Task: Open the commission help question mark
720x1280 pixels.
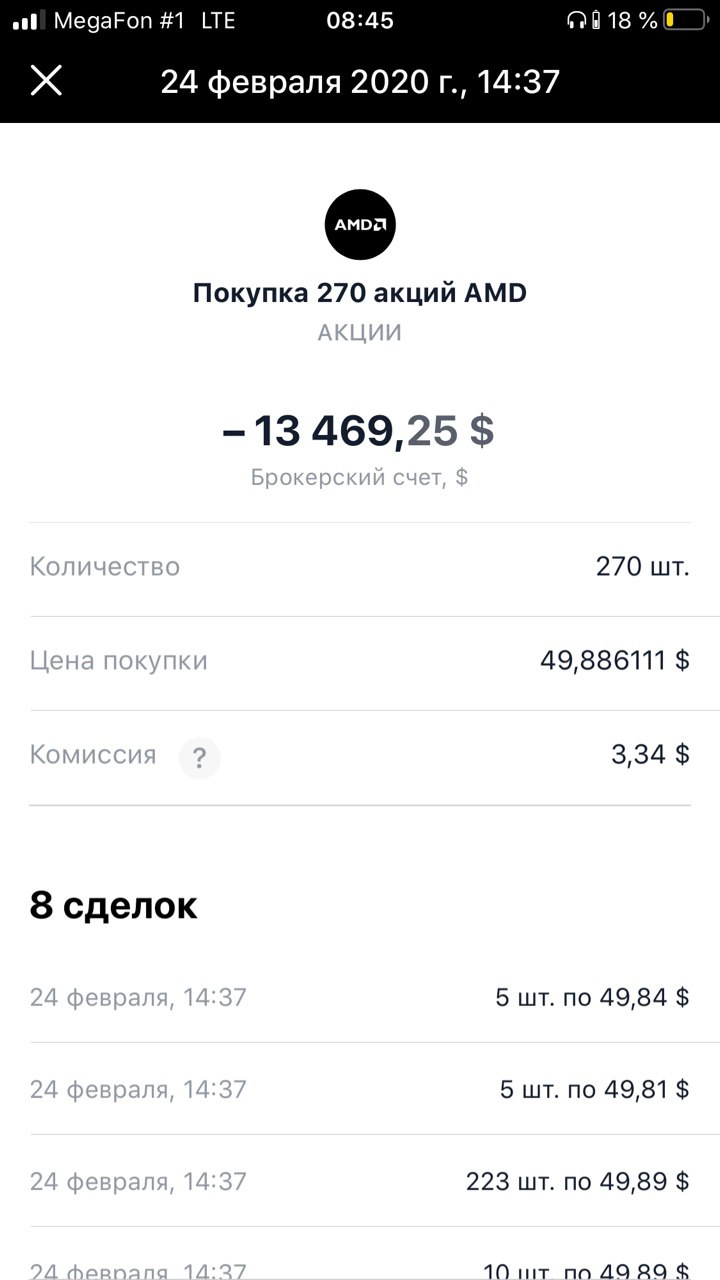Action: point(199,758)
